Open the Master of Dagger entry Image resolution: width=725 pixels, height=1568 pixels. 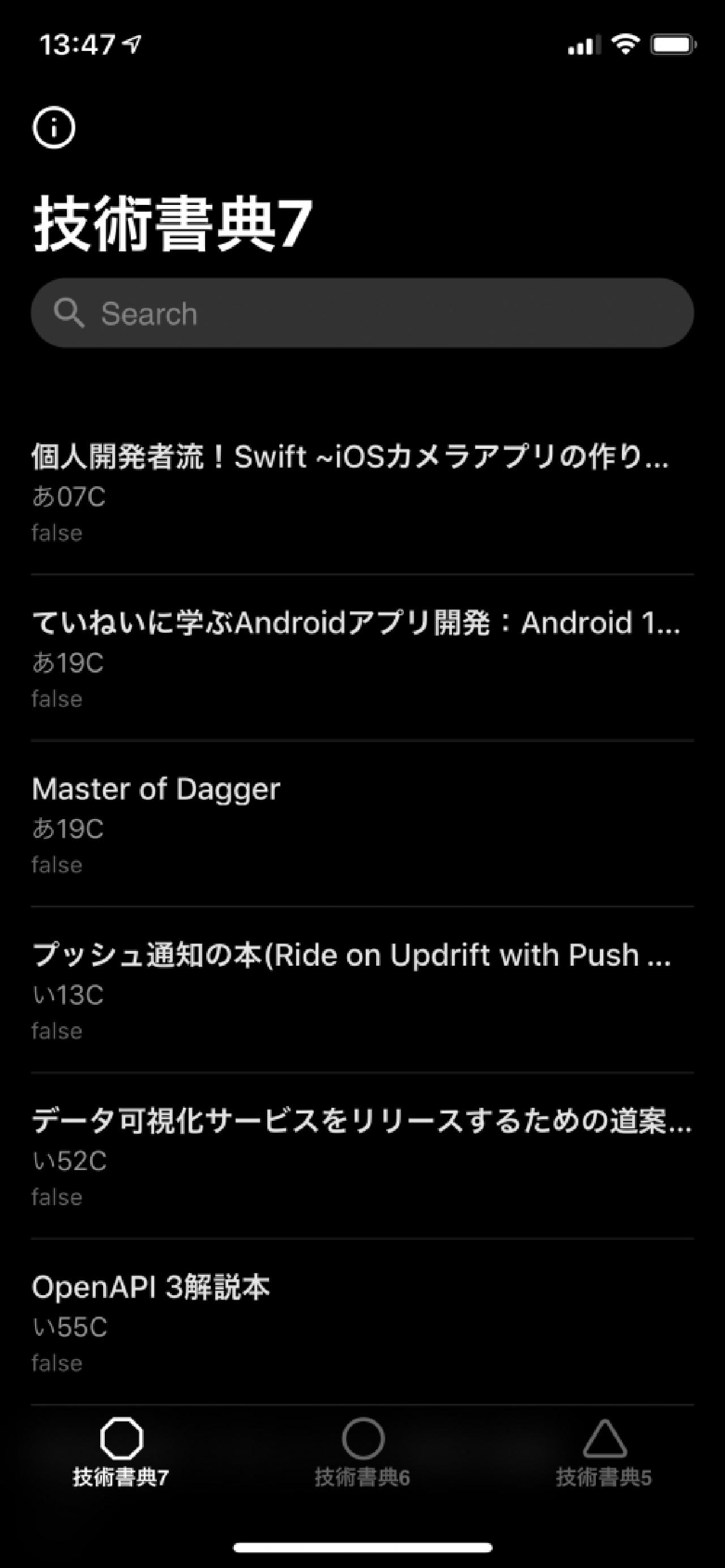362,824
